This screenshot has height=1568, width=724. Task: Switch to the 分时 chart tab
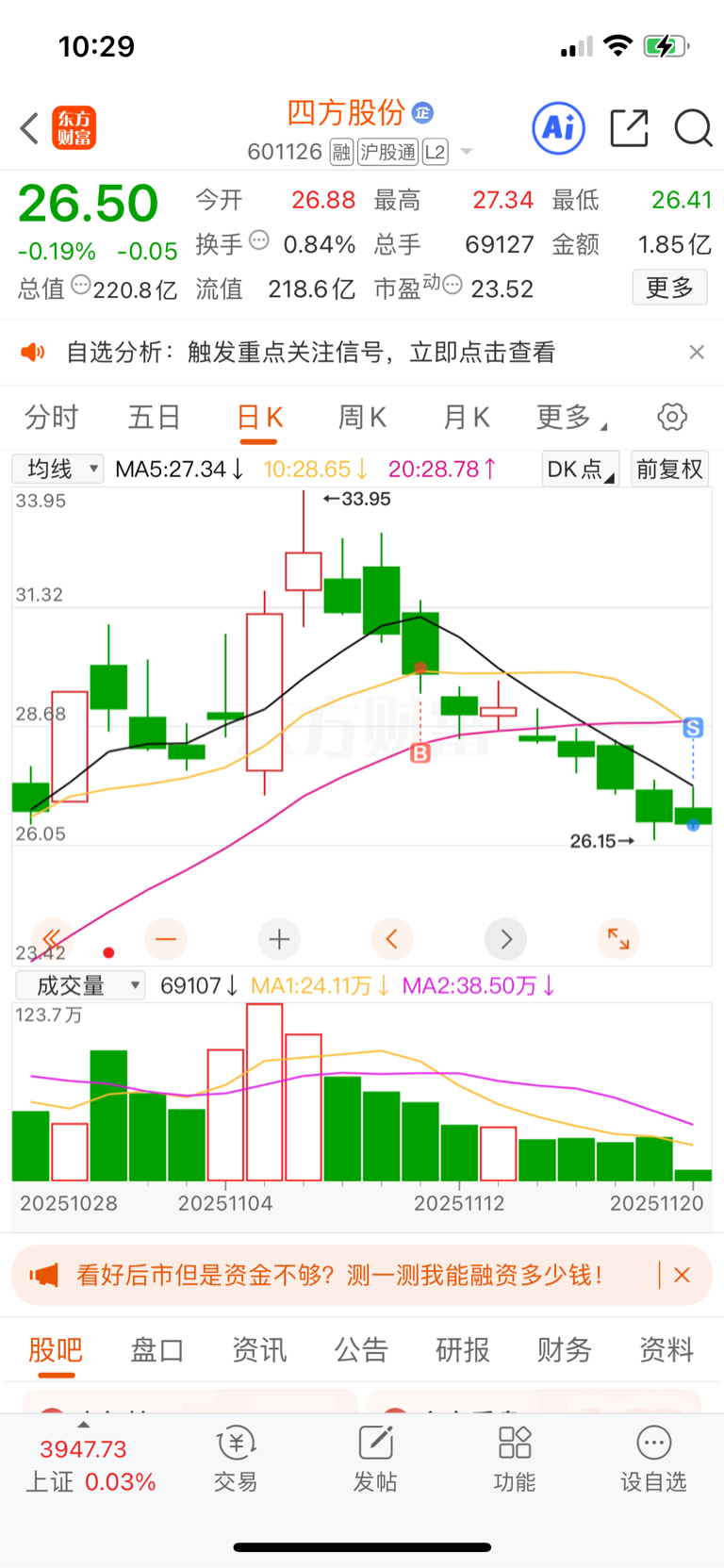(x=51, y=417)
